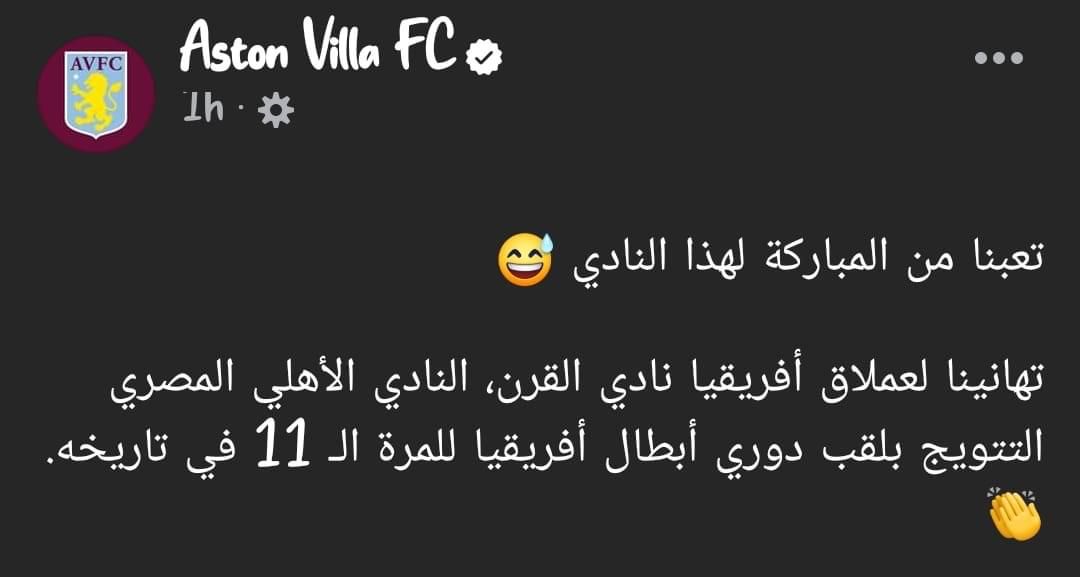1080x577 pixels.
Task: Open the post options three-dot menu
Action: (998, 58)
